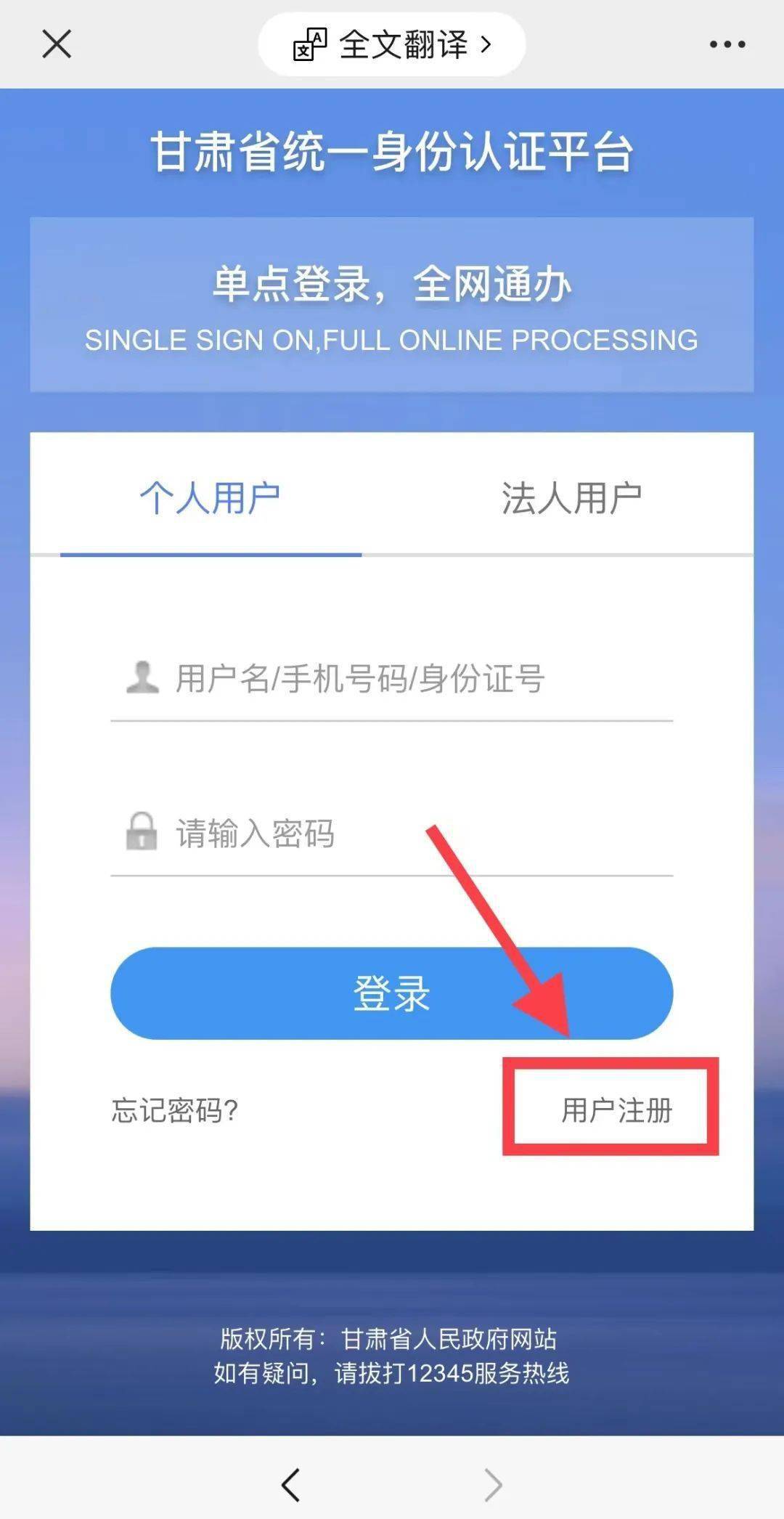784x1519 pixels.
Task: Go forward with the bottom forward arrow
Action: [493, 1484]
